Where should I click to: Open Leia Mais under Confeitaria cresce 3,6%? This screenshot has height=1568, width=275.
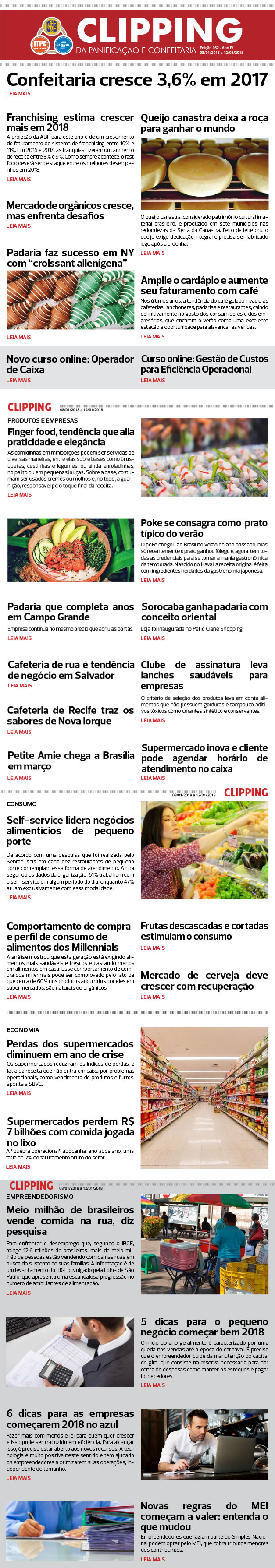(18, 94)
